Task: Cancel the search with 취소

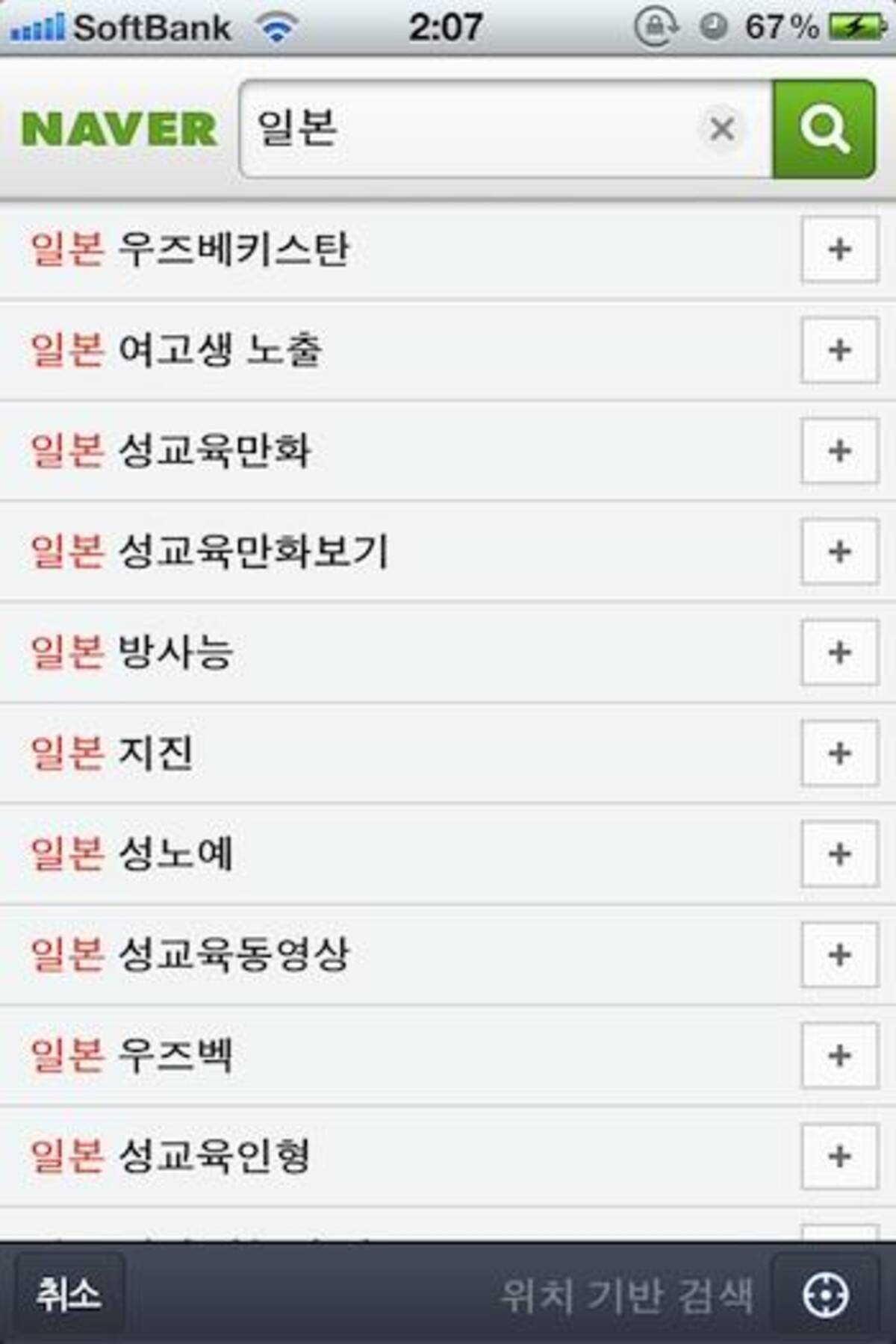Action: point(69,1294)
